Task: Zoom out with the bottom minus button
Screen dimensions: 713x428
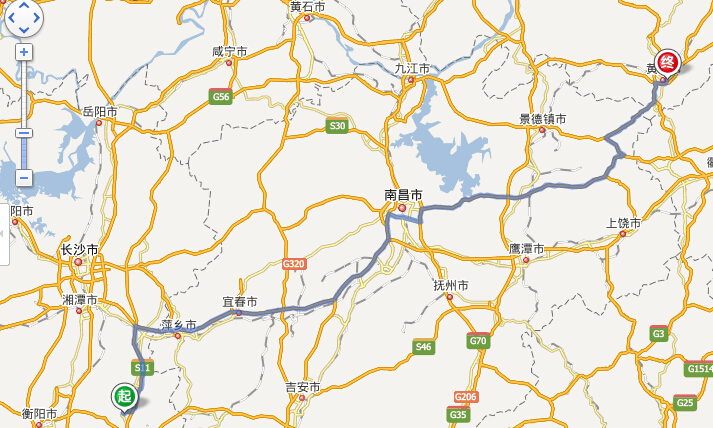Action: tap(24, 178)
